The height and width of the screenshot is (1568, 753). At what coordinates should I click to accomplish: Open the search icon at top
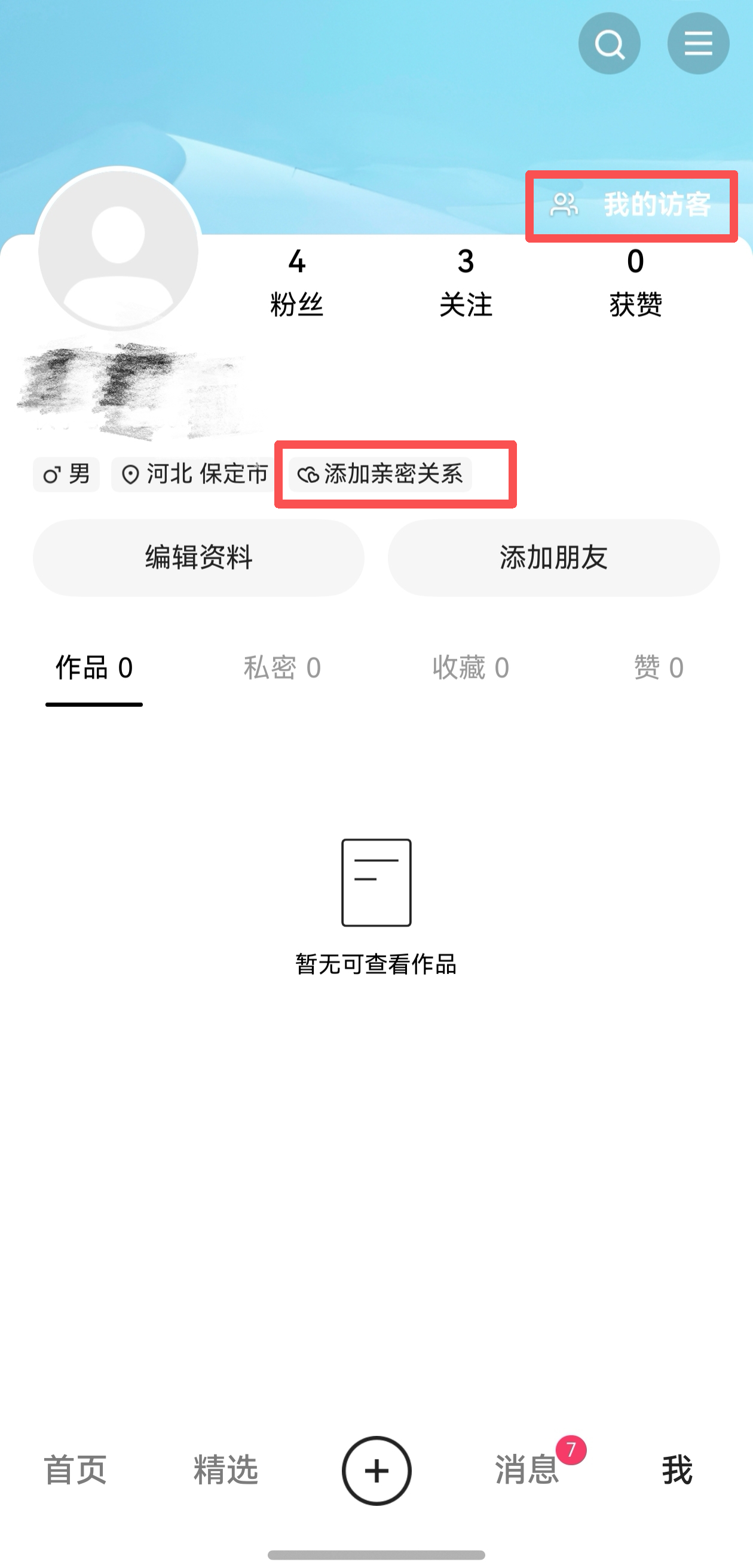[x=609, y=44]
